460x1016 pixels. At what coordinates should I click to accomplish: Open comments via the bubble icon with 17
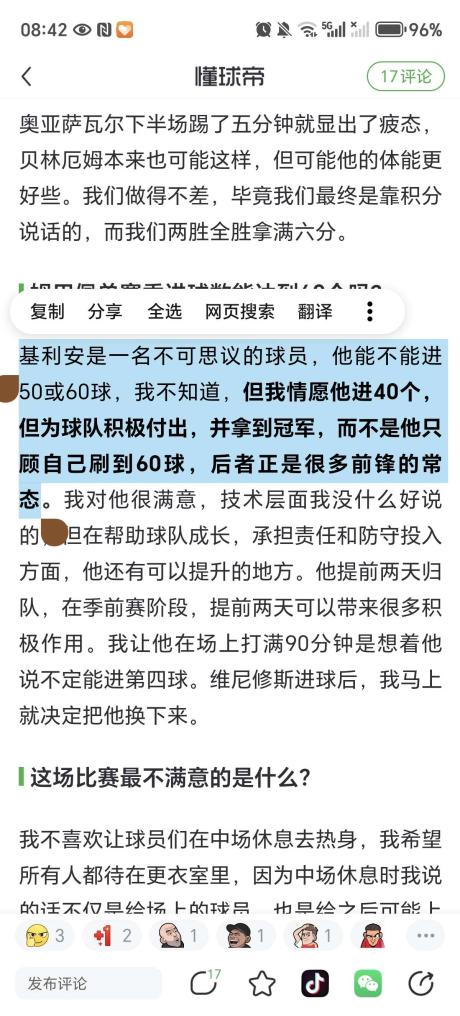pyautogui.click(x=205, y=984)
